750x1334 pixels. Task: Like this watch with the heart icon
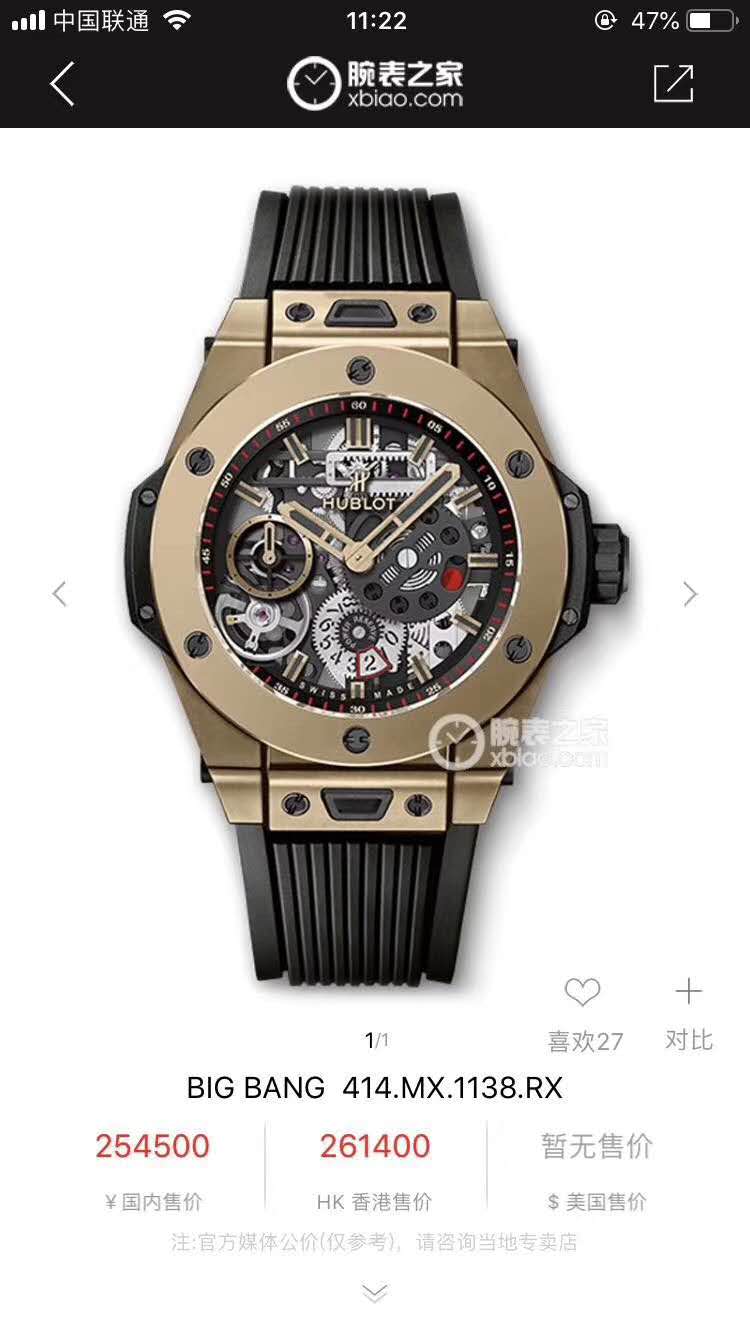(x=582, y=993)
